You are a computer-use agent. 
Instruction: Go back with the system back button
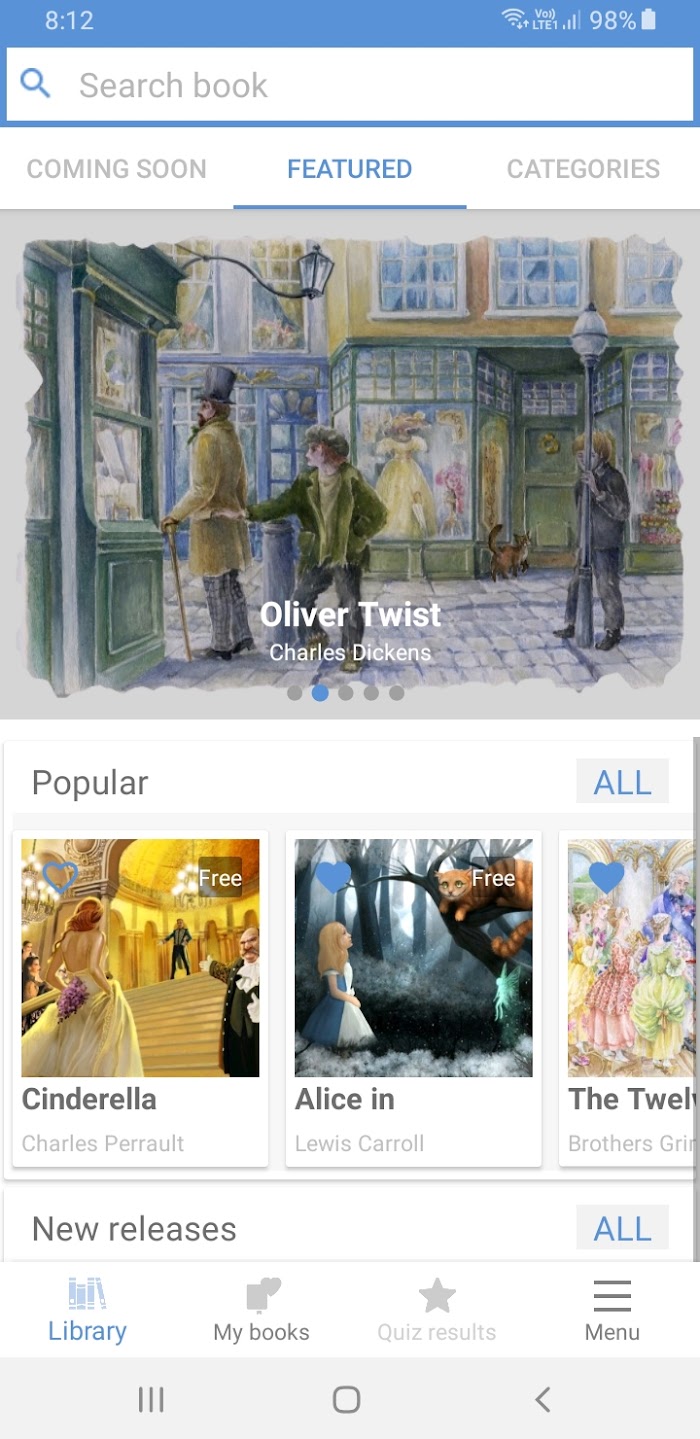[x=542, y=1399]
